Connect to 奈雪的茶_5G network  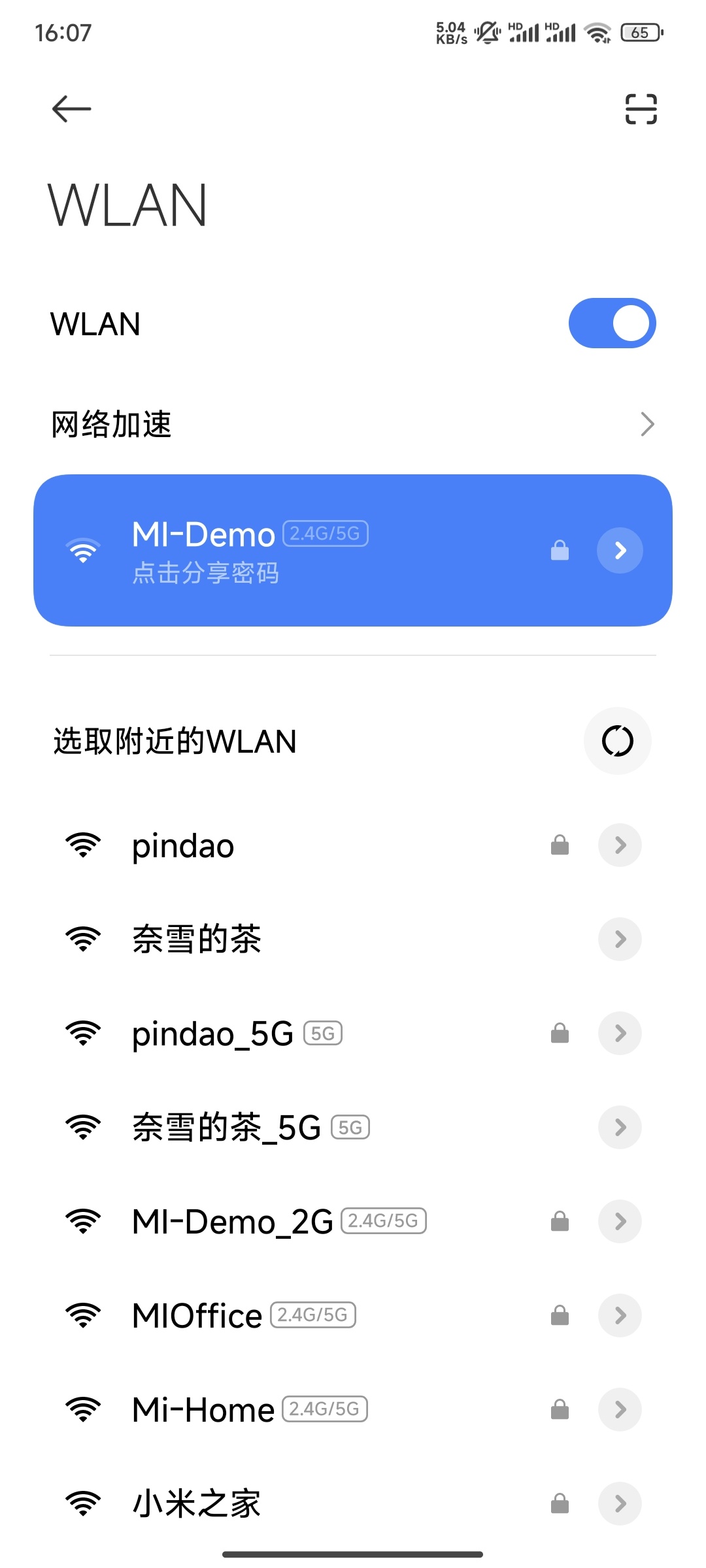(353, 1128)
